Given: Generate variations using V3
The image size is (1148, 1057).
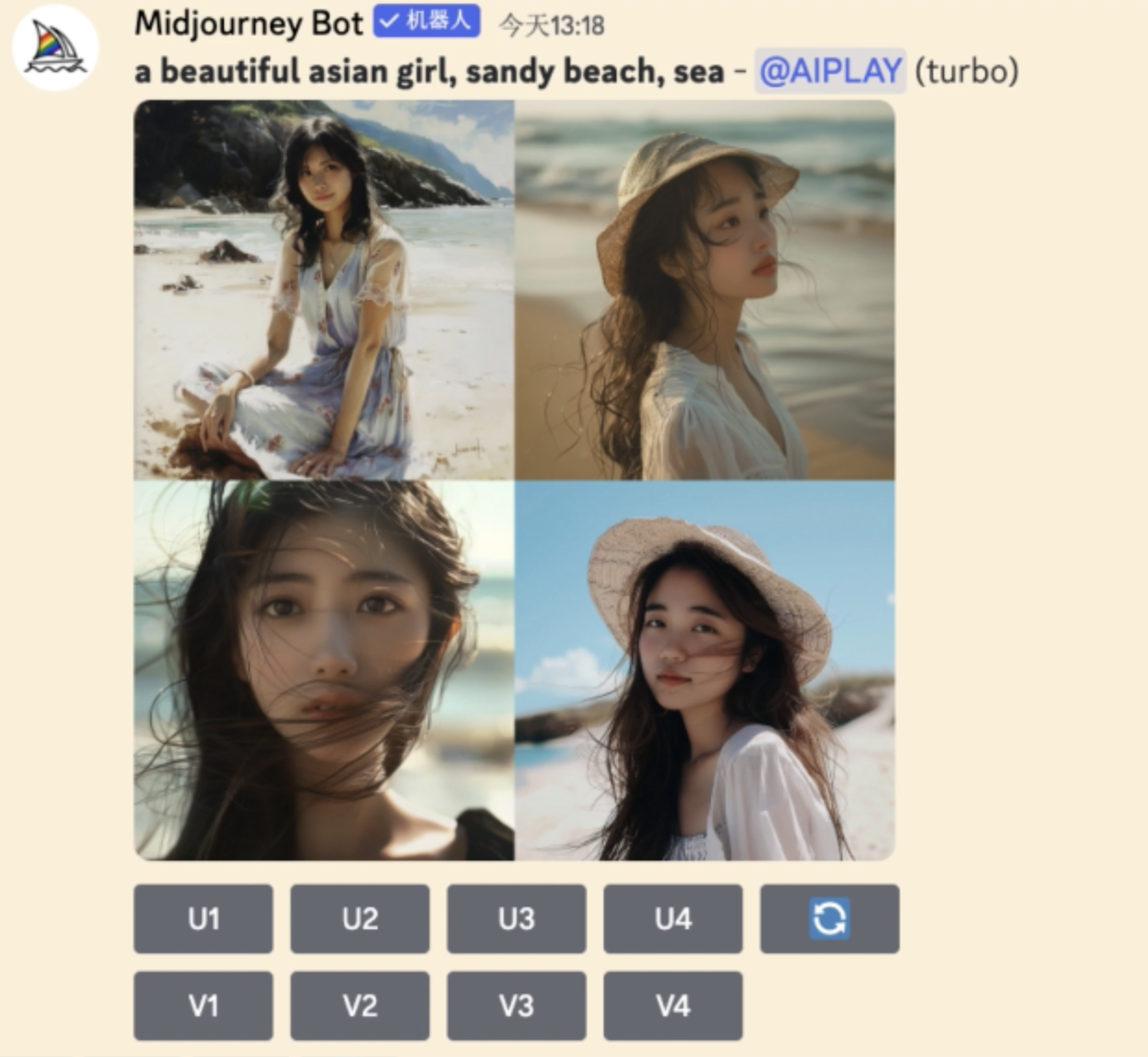Looking at the screenshot, I should click(x=516, y=1005).
